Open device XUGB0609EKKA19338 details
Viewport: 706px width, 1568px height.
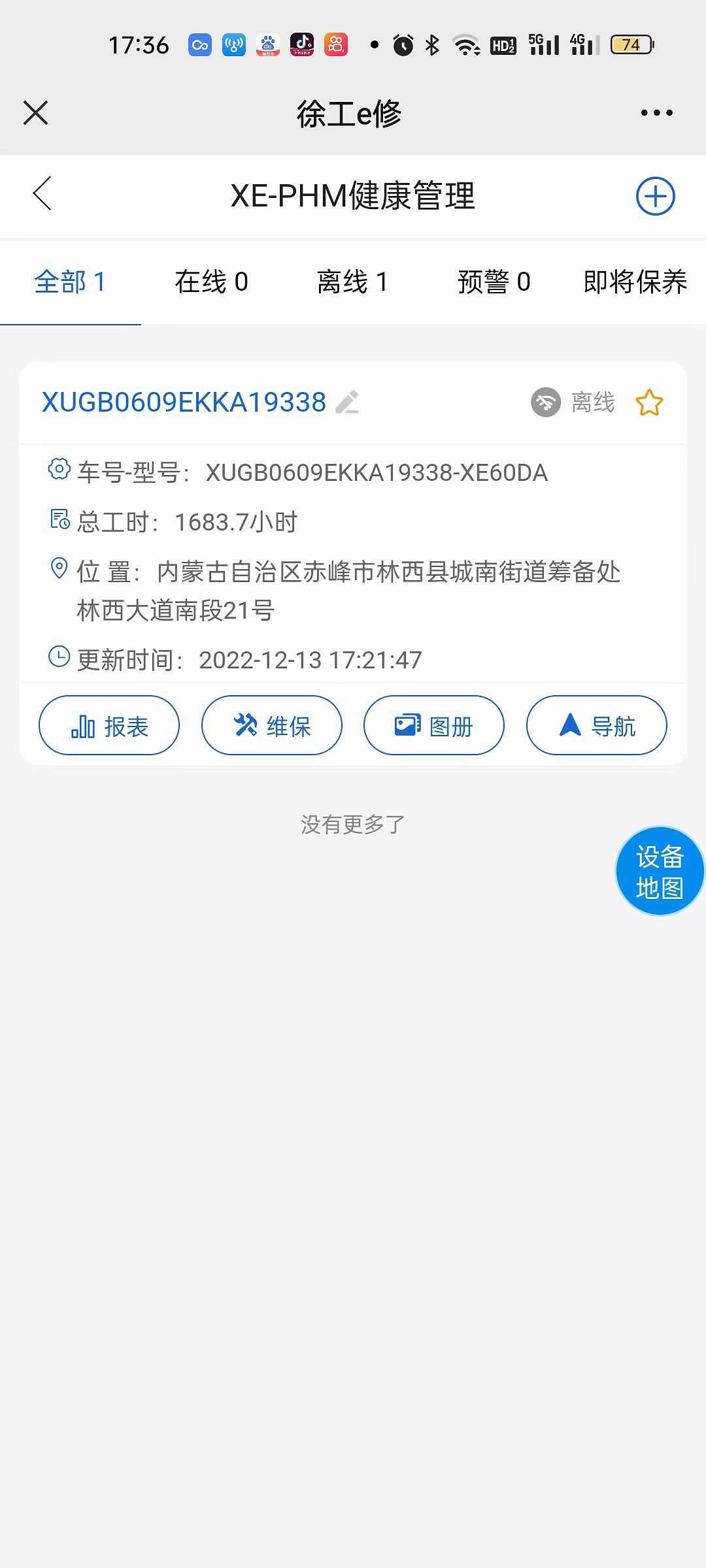point(184,402)
